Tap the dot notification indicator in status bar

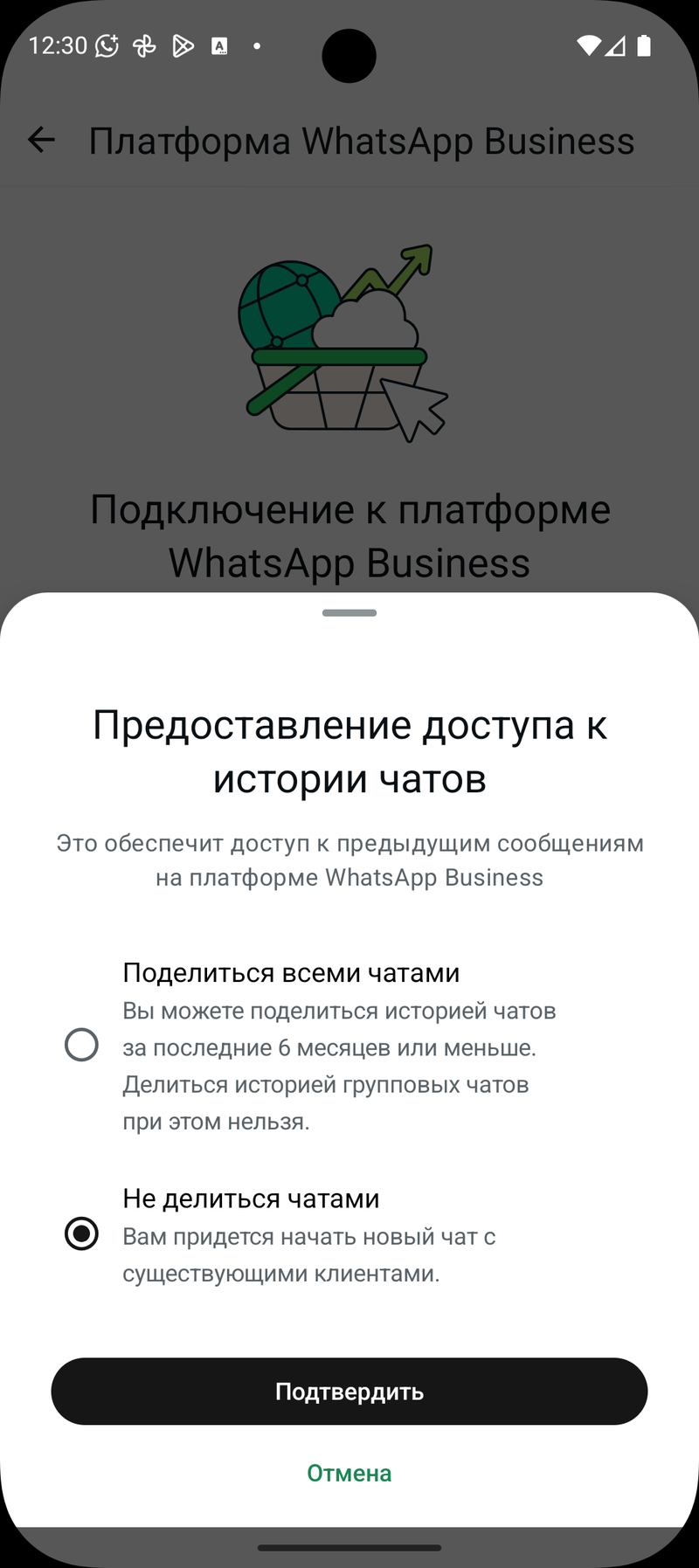click(256, 45)
